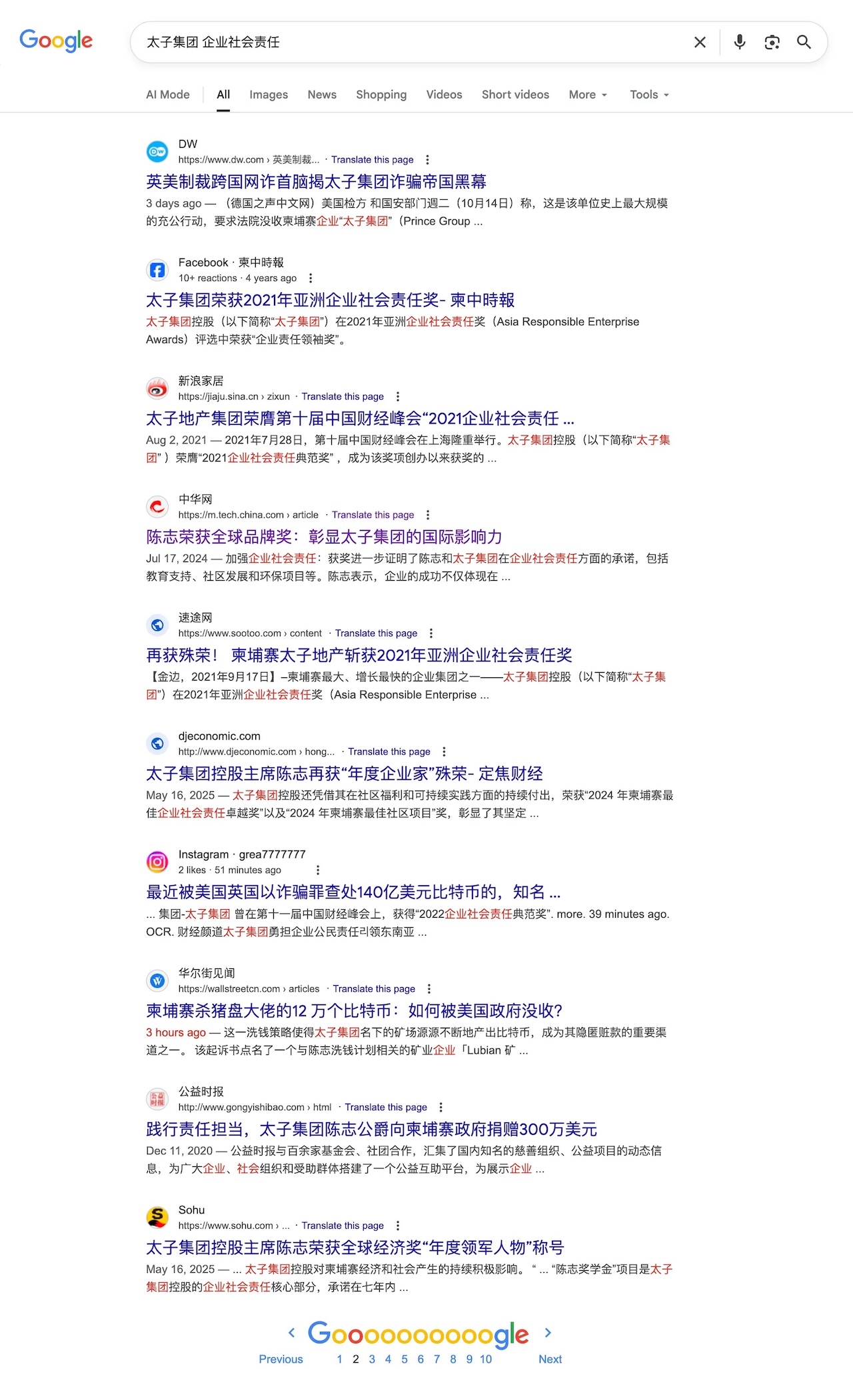
Task: Select the AI Mode tab
Action: coord(168,95)
